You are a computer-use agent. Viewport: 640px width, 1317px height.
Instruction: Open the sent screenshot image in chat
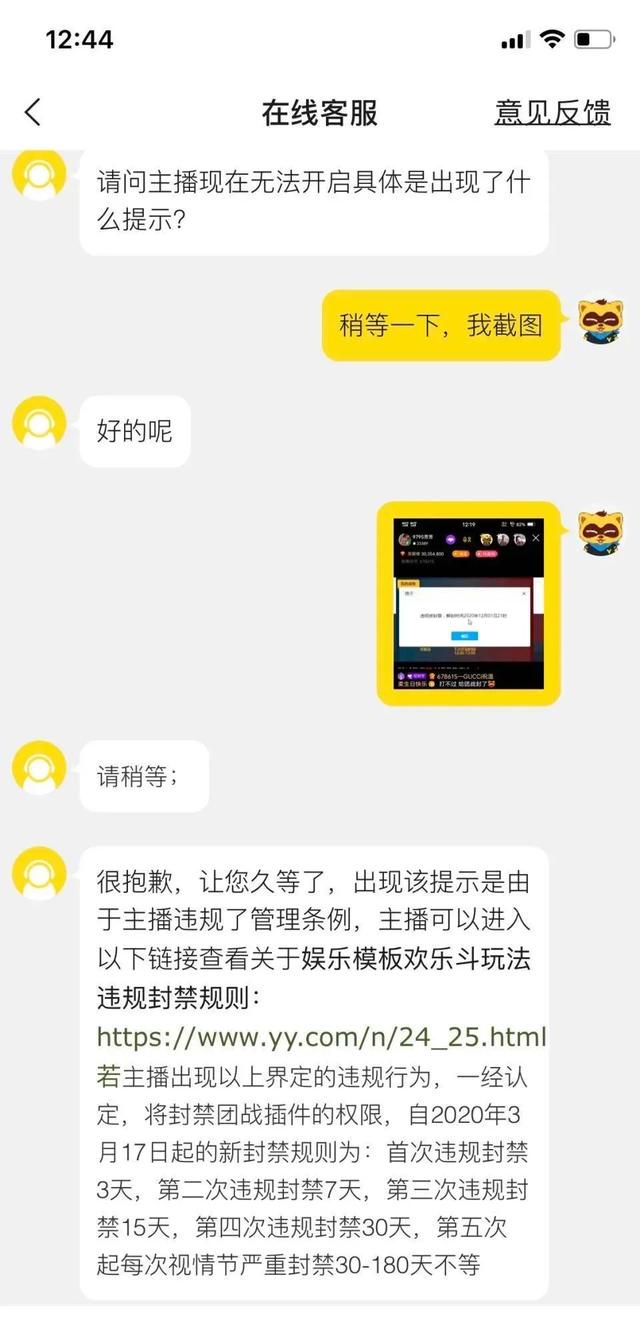click(468, 603)
